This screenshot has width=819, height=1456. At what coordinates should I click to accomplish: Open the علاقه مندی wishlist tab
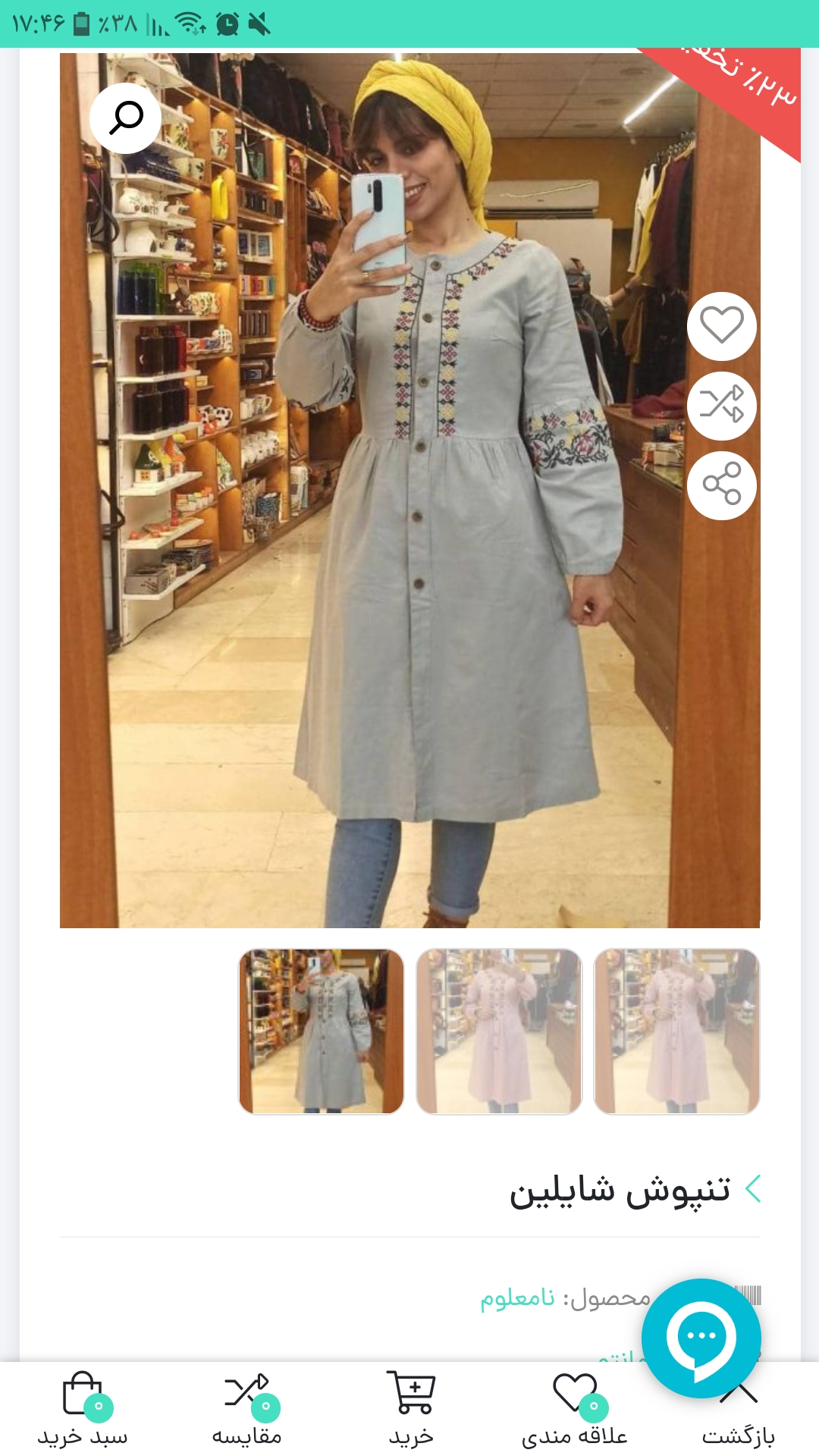[x=575, y=1409]
